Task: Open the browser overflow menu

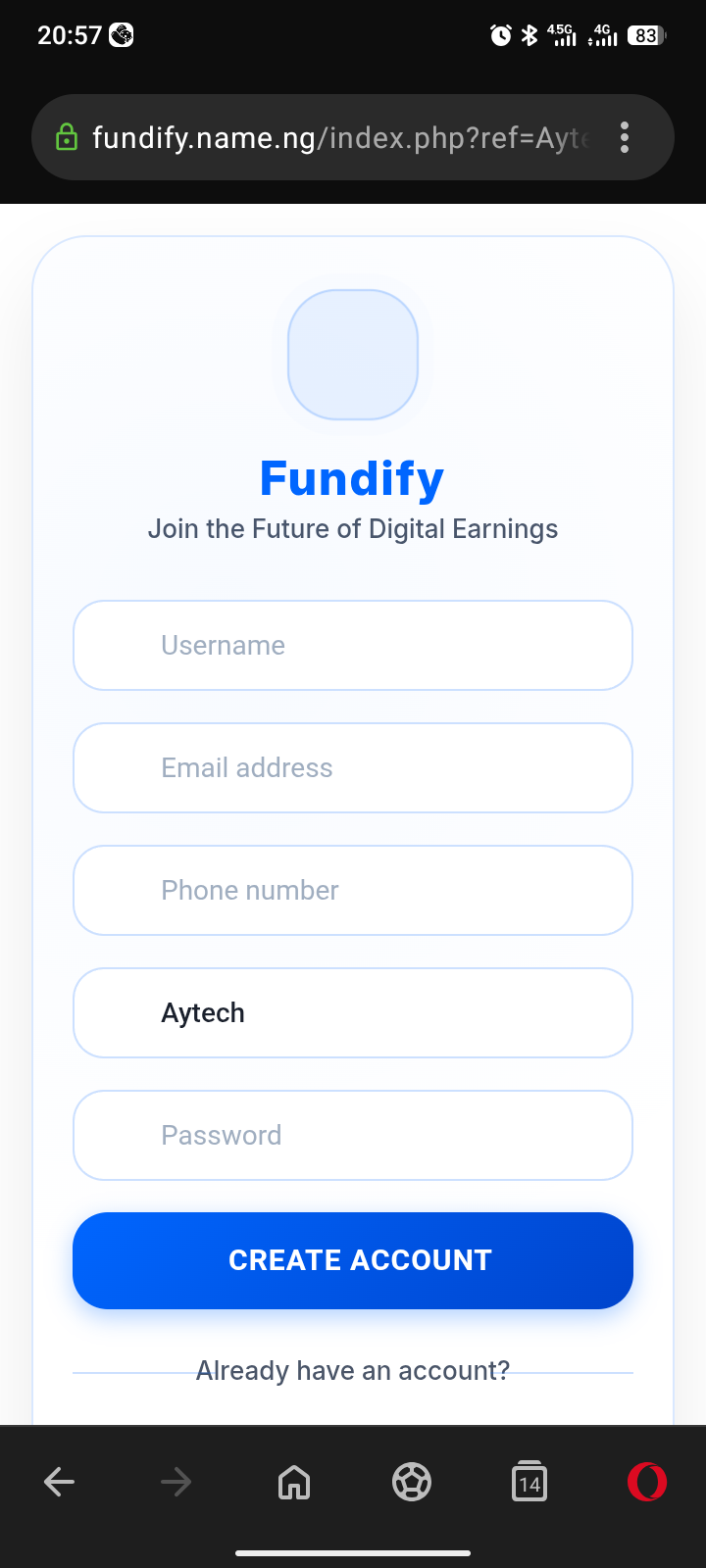Action: [625, 137]
